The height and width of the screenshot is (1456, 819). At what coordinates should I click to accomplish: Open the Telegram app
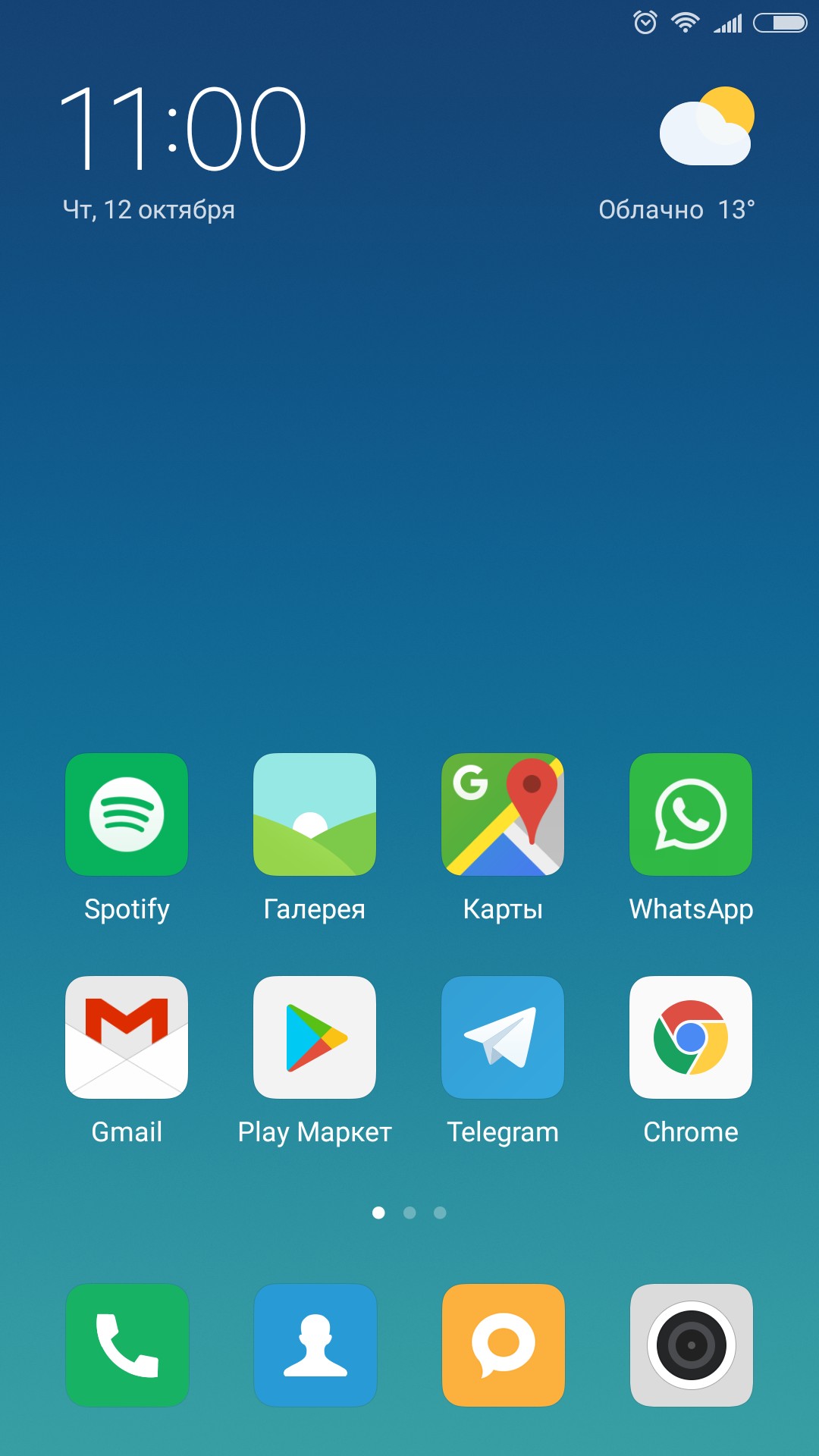[503, 1037]
